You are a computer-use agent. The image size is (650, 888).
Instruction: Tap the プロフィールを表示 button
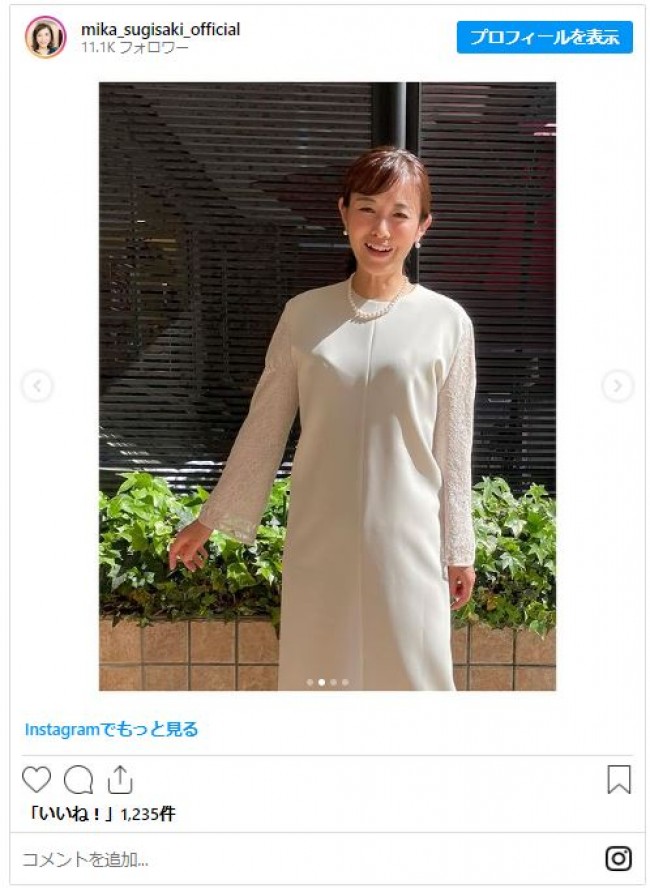point(545,38)
